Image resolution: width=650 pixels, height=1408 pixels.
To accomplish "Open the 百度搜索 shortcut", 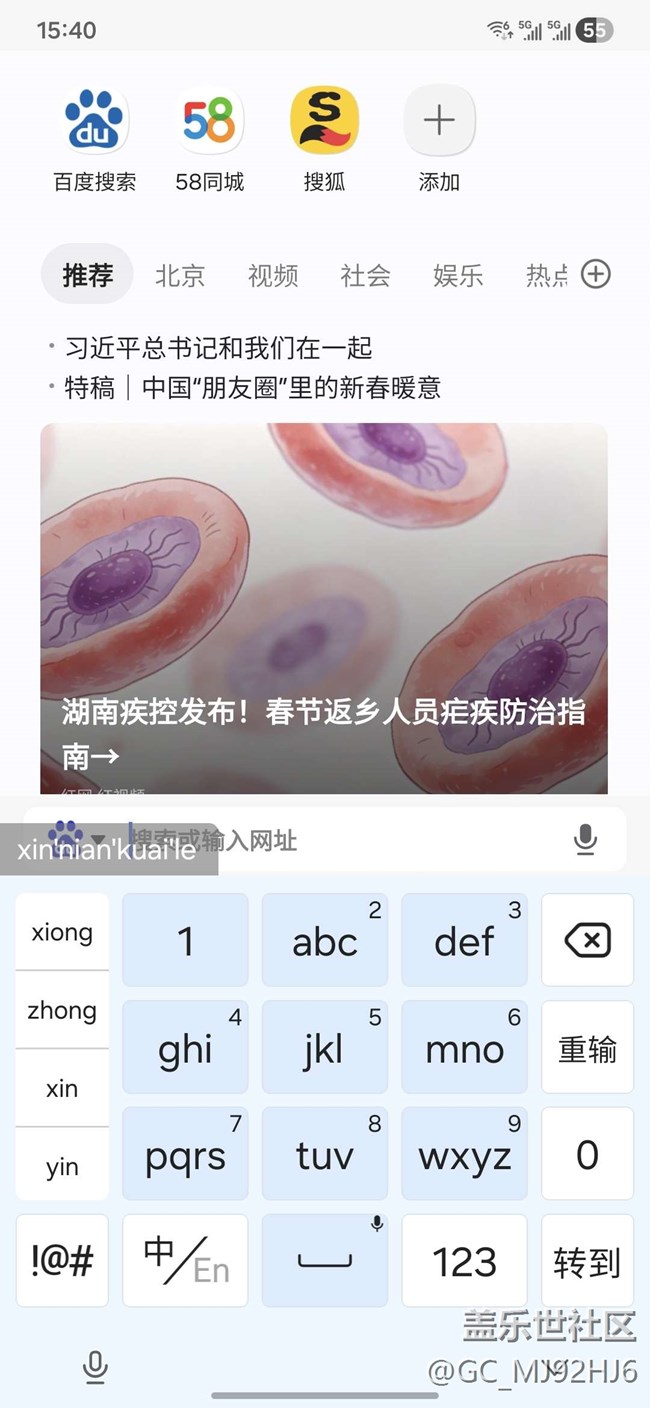I will click(95, 122).
